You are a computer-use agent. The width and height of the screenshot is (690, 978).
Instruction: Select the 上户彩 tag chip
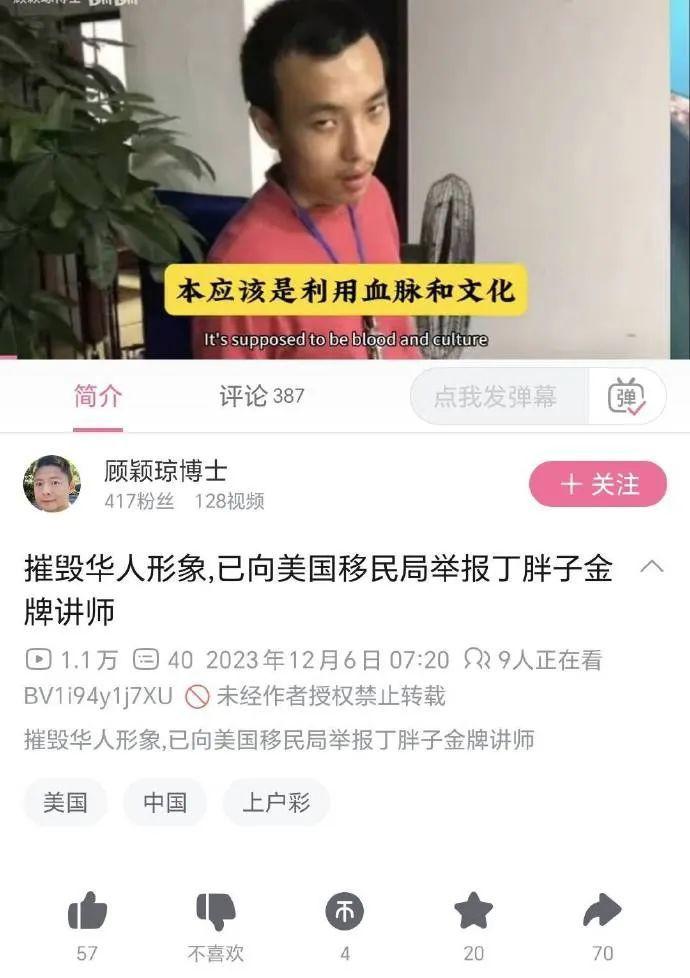point(276,802)
